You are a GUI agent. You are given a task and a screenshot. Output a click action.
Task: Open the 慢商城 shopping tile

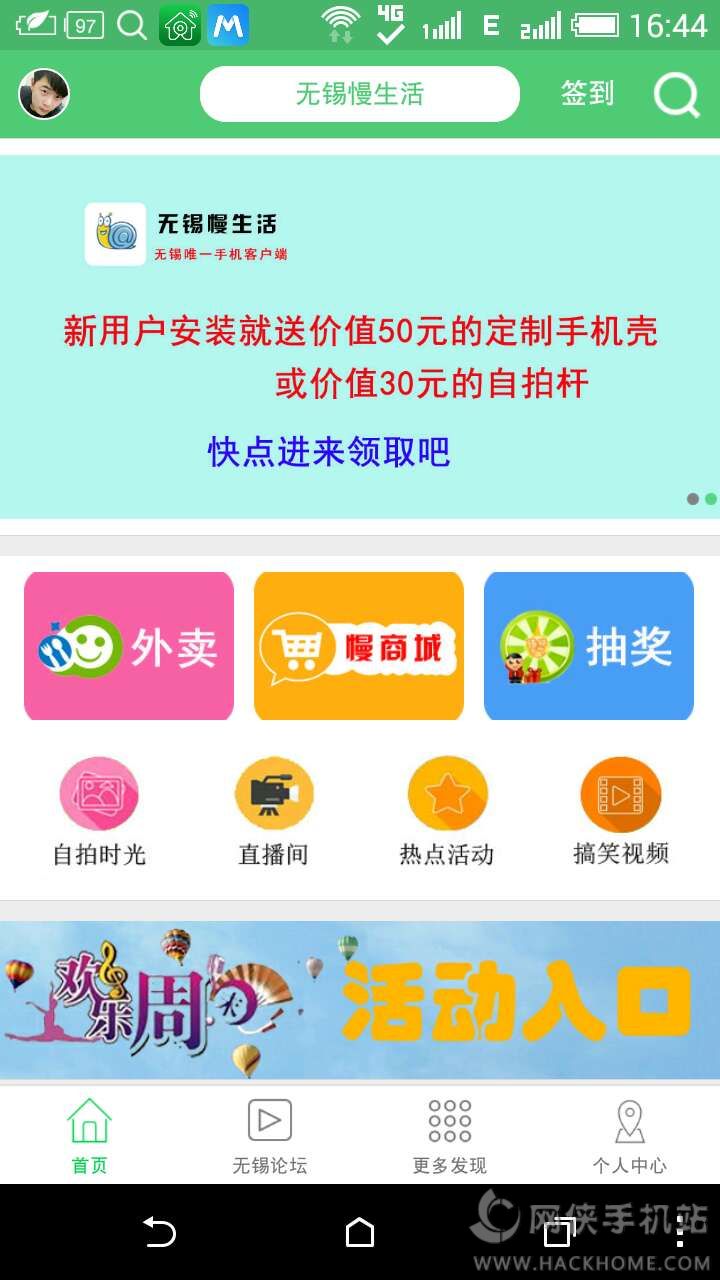(x=359, y=646)
